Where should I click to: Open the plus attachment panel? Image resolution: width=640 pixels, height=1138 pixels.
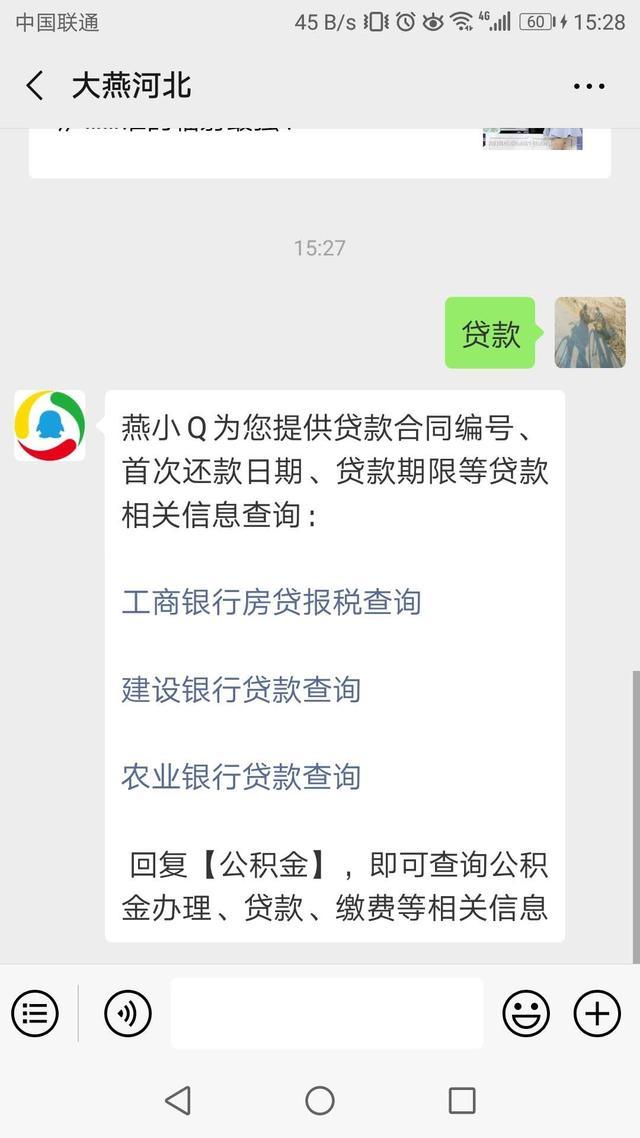[x=597, y=1014]
